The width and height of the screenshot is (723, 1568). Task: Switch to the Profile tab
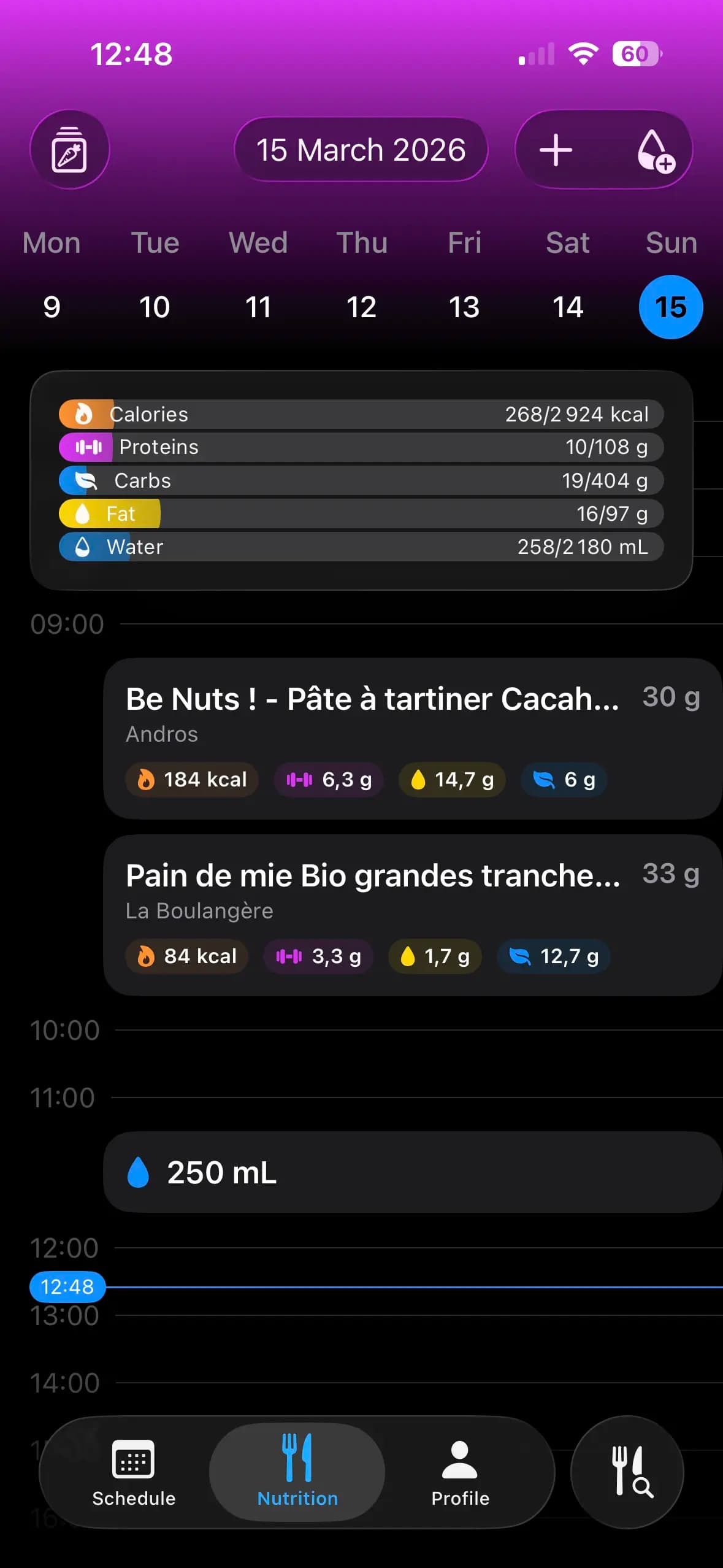[x=460, y=1472]
